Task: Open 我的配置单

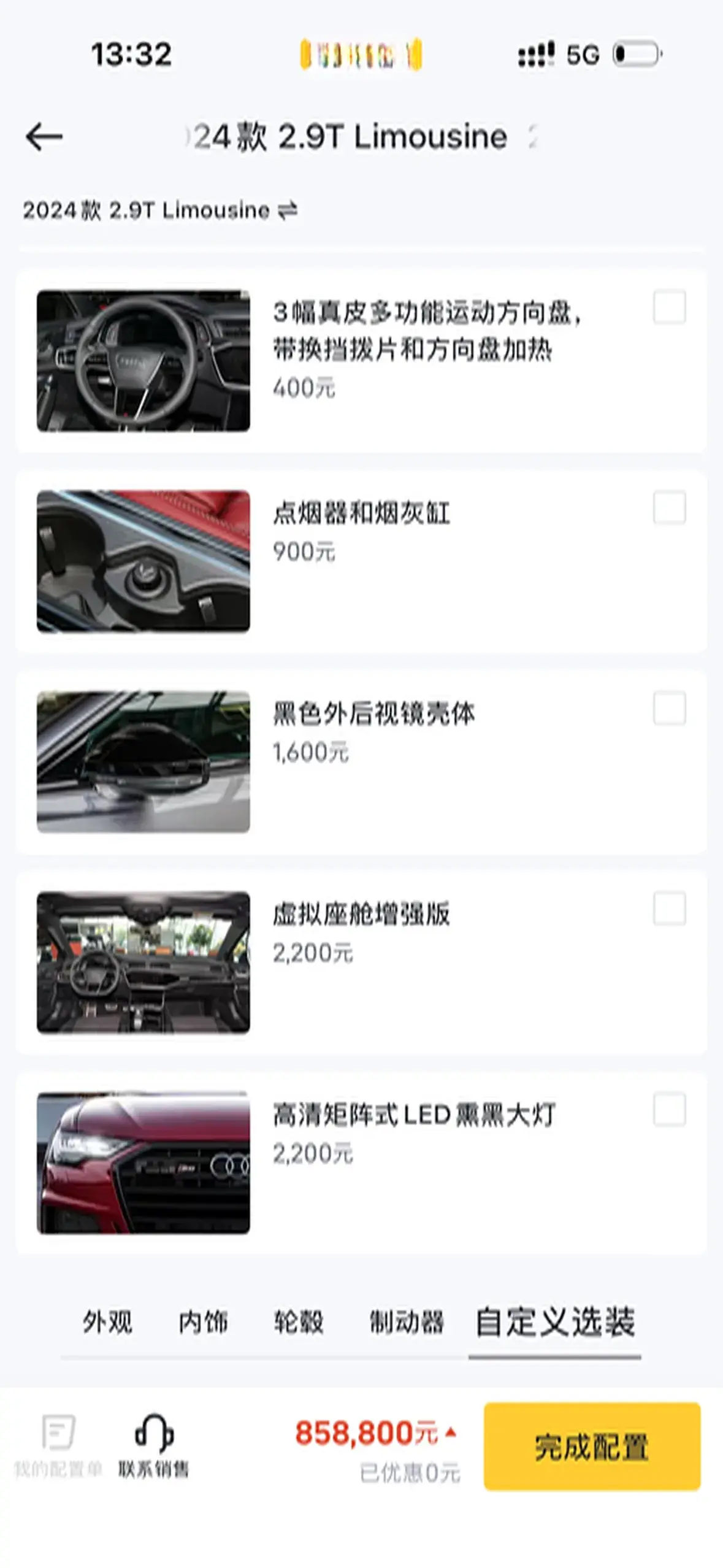Action: coord(58,1446)
